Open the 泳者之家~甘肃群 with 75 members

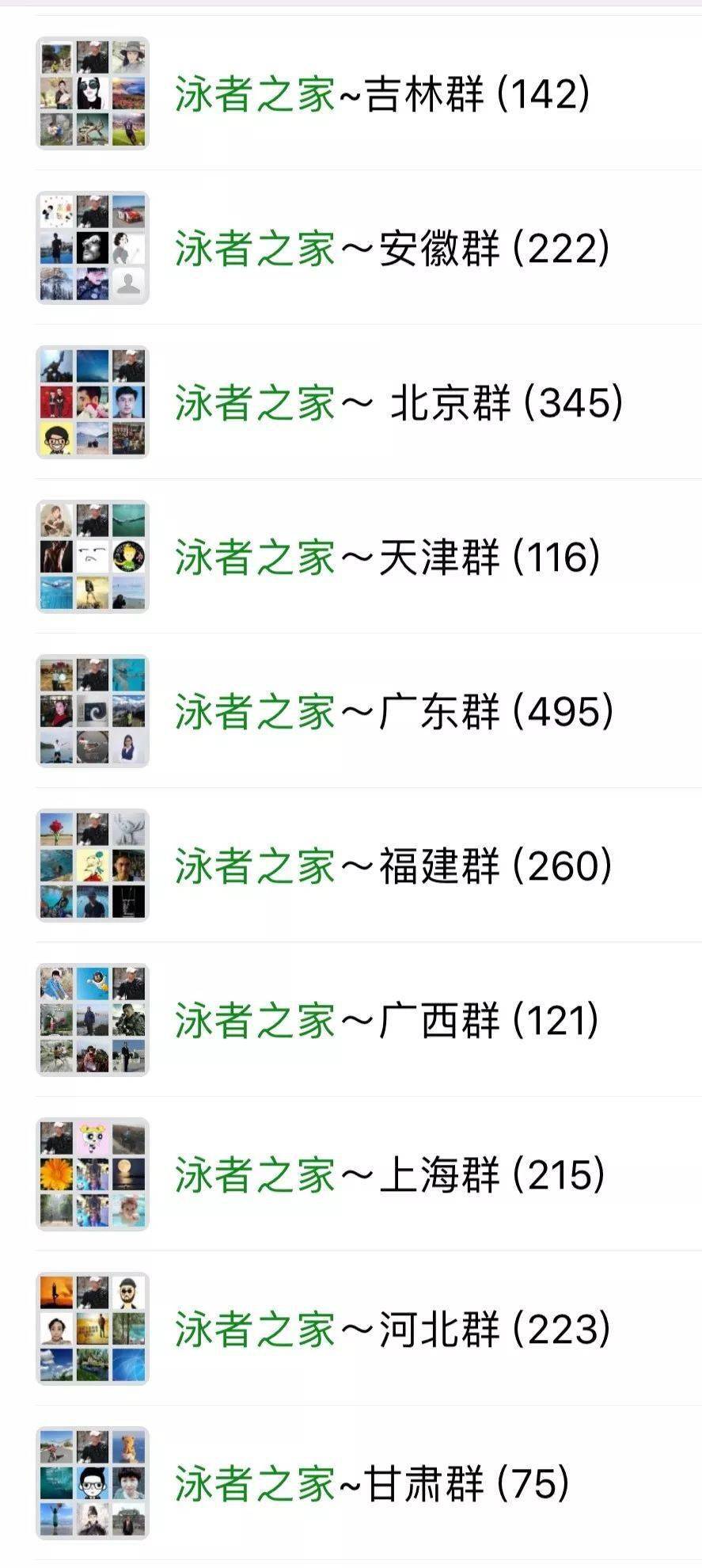[x=372, y=1483]
